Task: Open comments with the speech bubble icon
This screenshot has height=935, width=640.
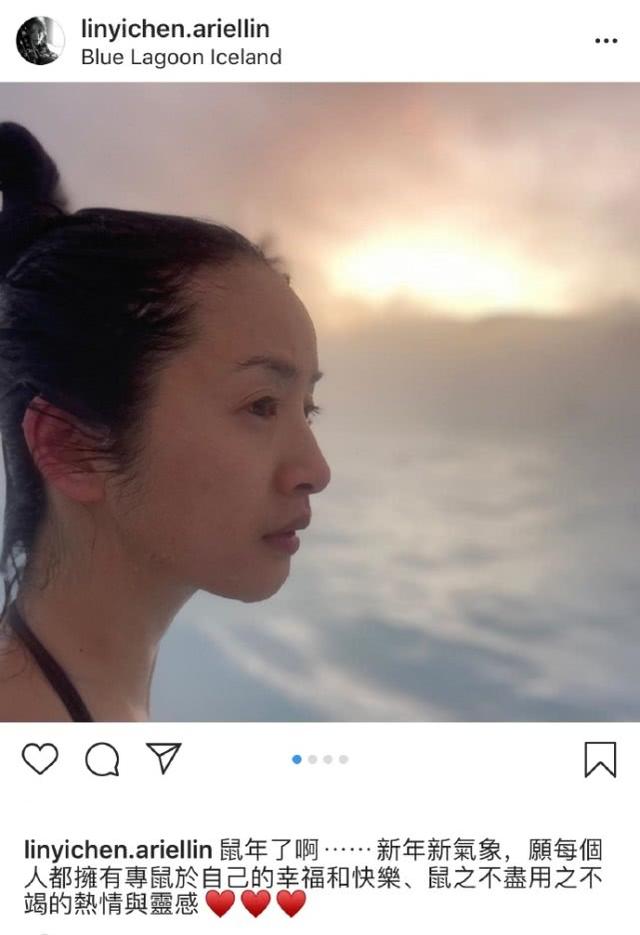Action: [102, 760]
